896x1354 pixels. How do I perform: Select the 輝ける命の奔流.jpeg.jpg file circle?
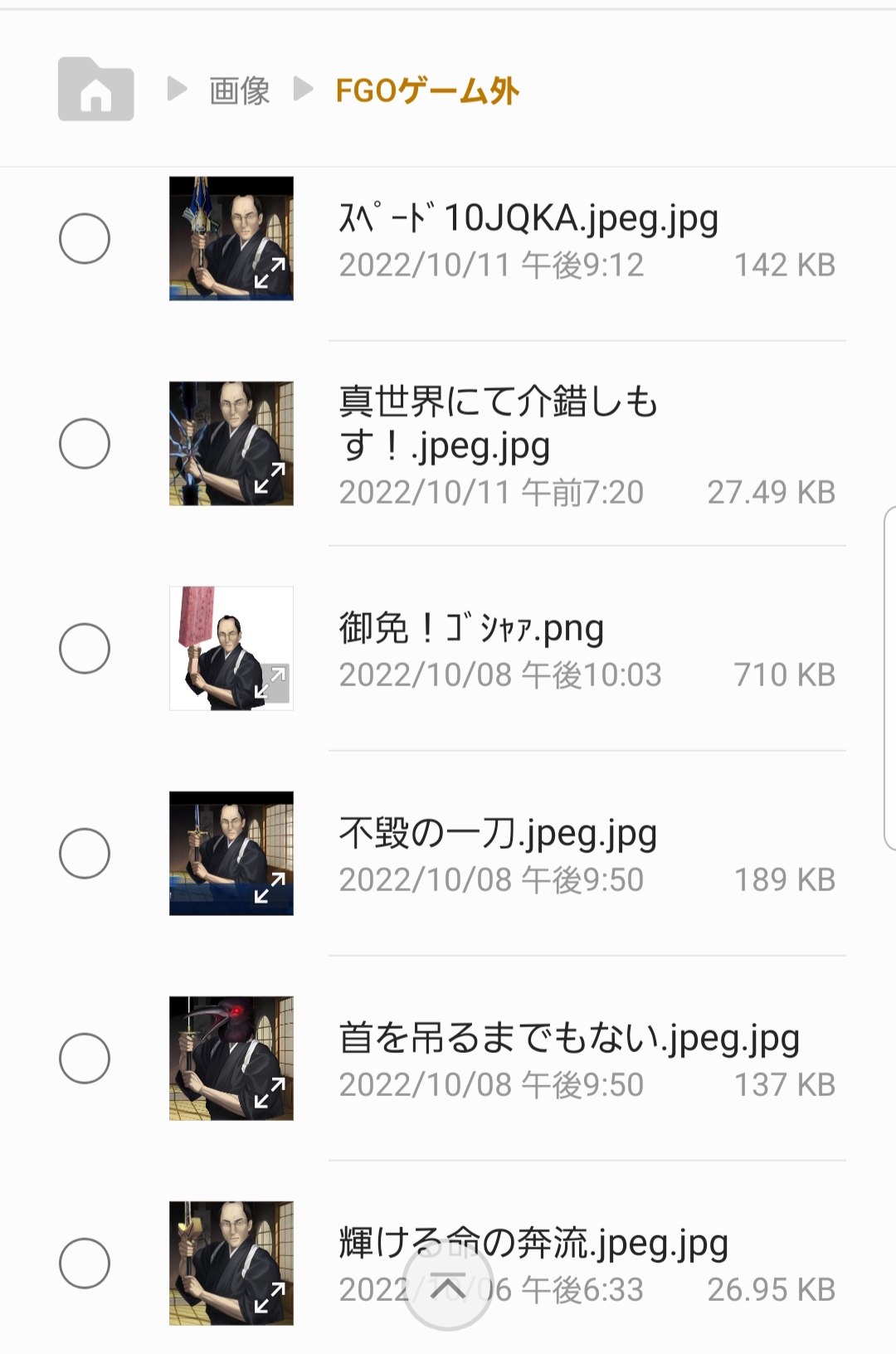click(85, 1264)
